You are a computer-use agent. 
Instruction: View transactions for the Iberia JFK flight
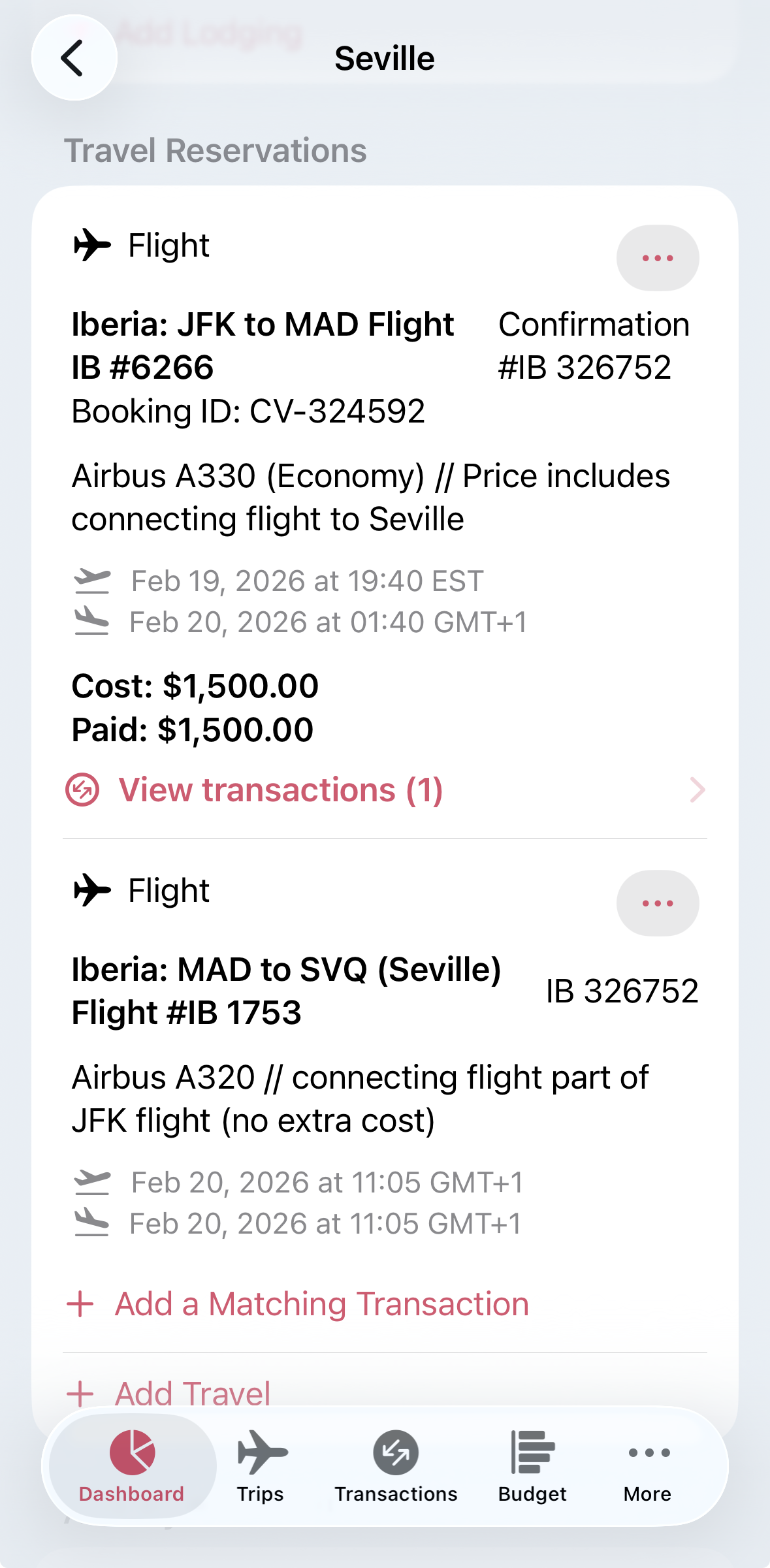[x=281, y=790]
